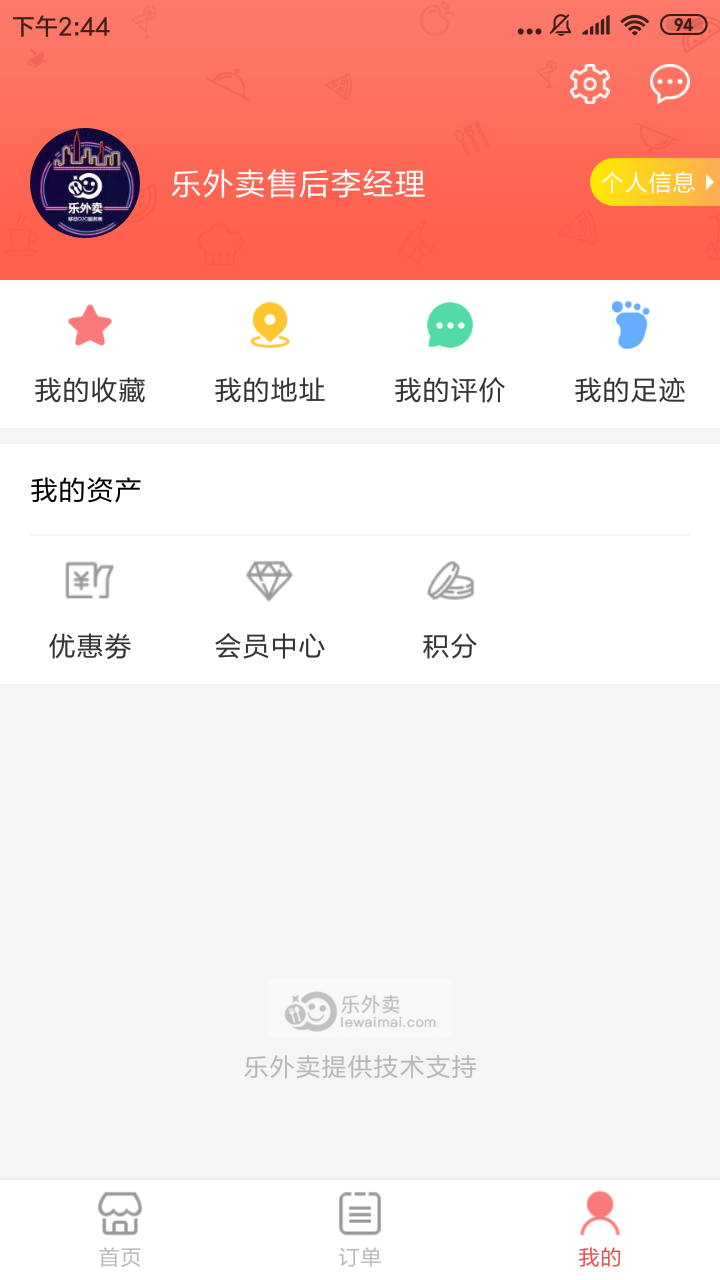Switch to the 订单 tab
The height and width of the screenshot is (1280, 720).
point(359,1225)
